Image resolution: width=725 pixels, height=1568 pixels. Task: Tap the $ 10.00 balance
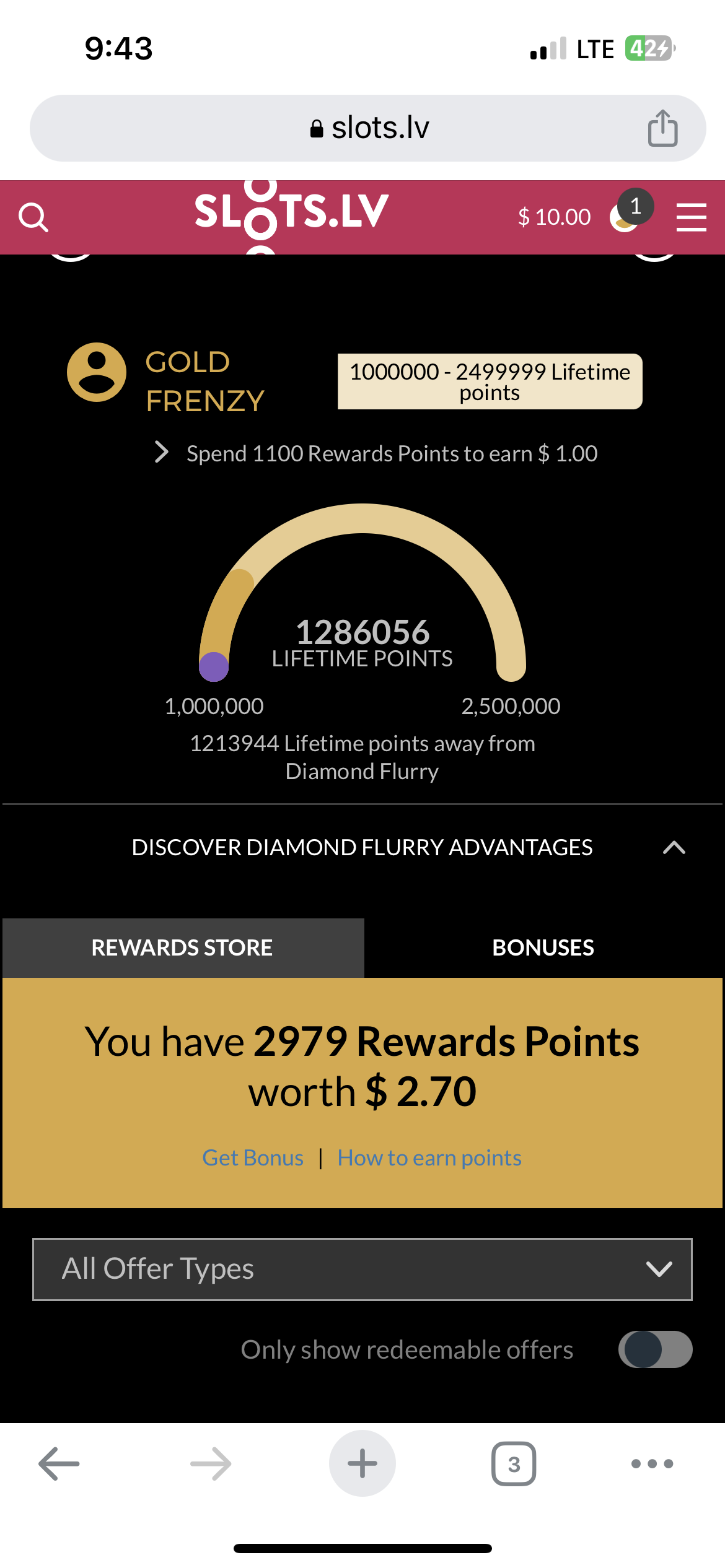point(554,217)
